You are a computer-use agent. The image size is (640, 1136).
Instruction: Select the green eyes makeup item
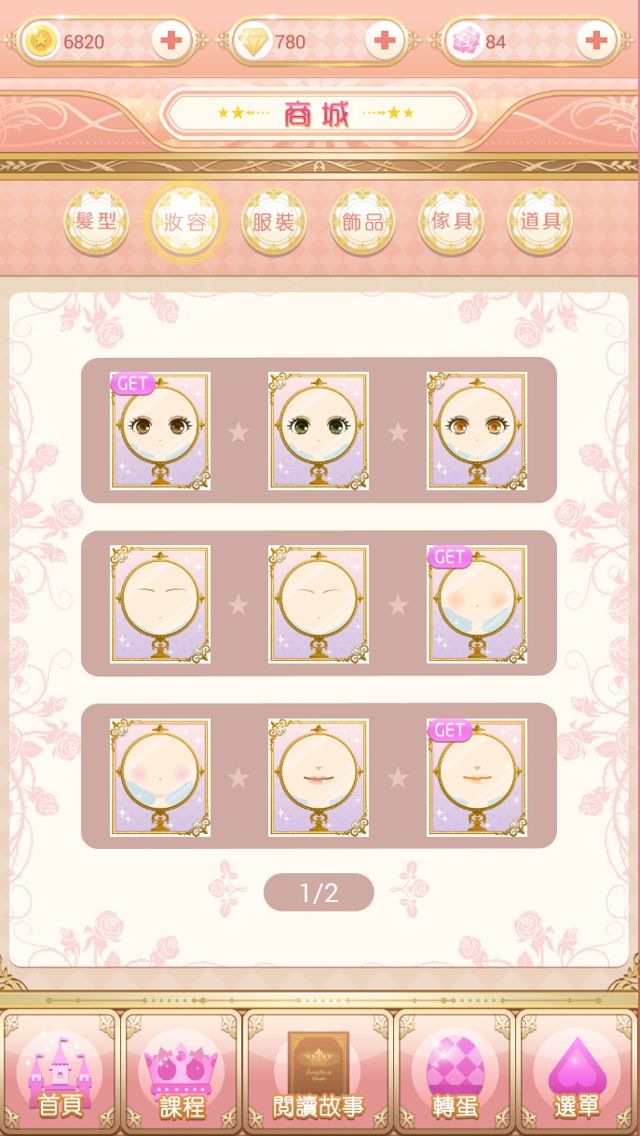click(318, 431)
